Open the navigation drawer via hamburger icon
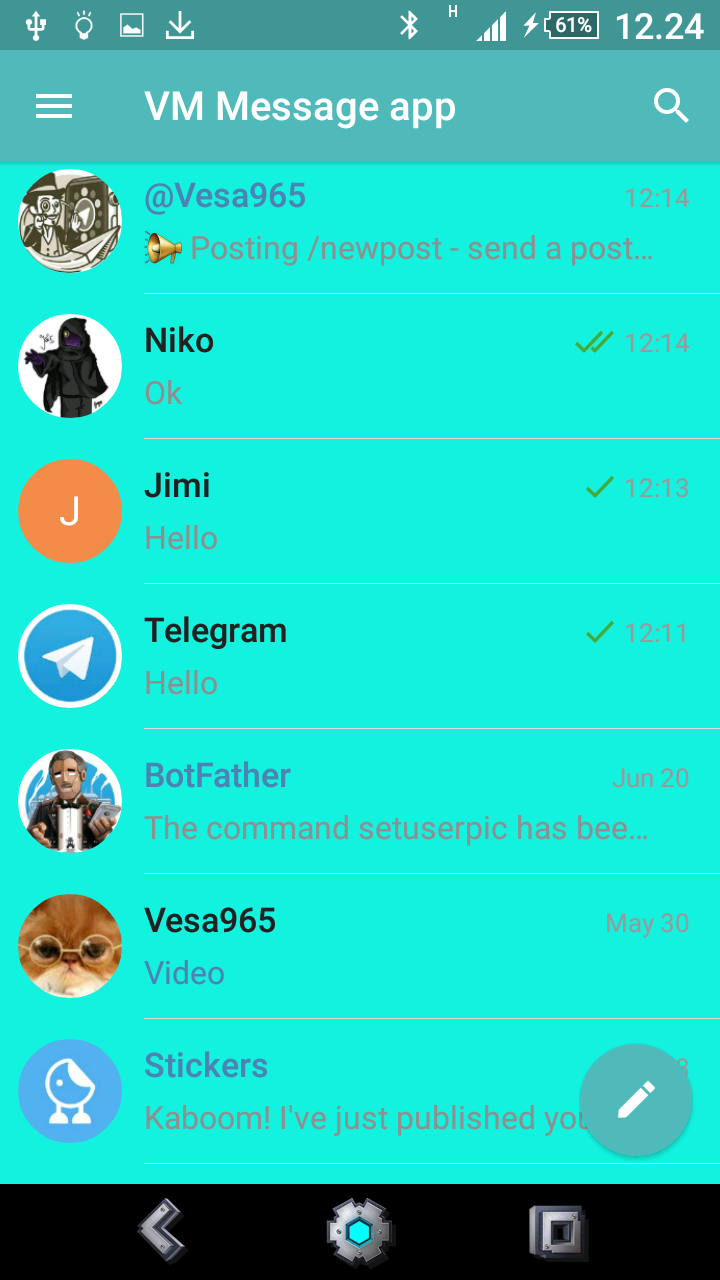The height and width of the screenshot is (1280, 720). pyautogui.click(x=53, y=105)
